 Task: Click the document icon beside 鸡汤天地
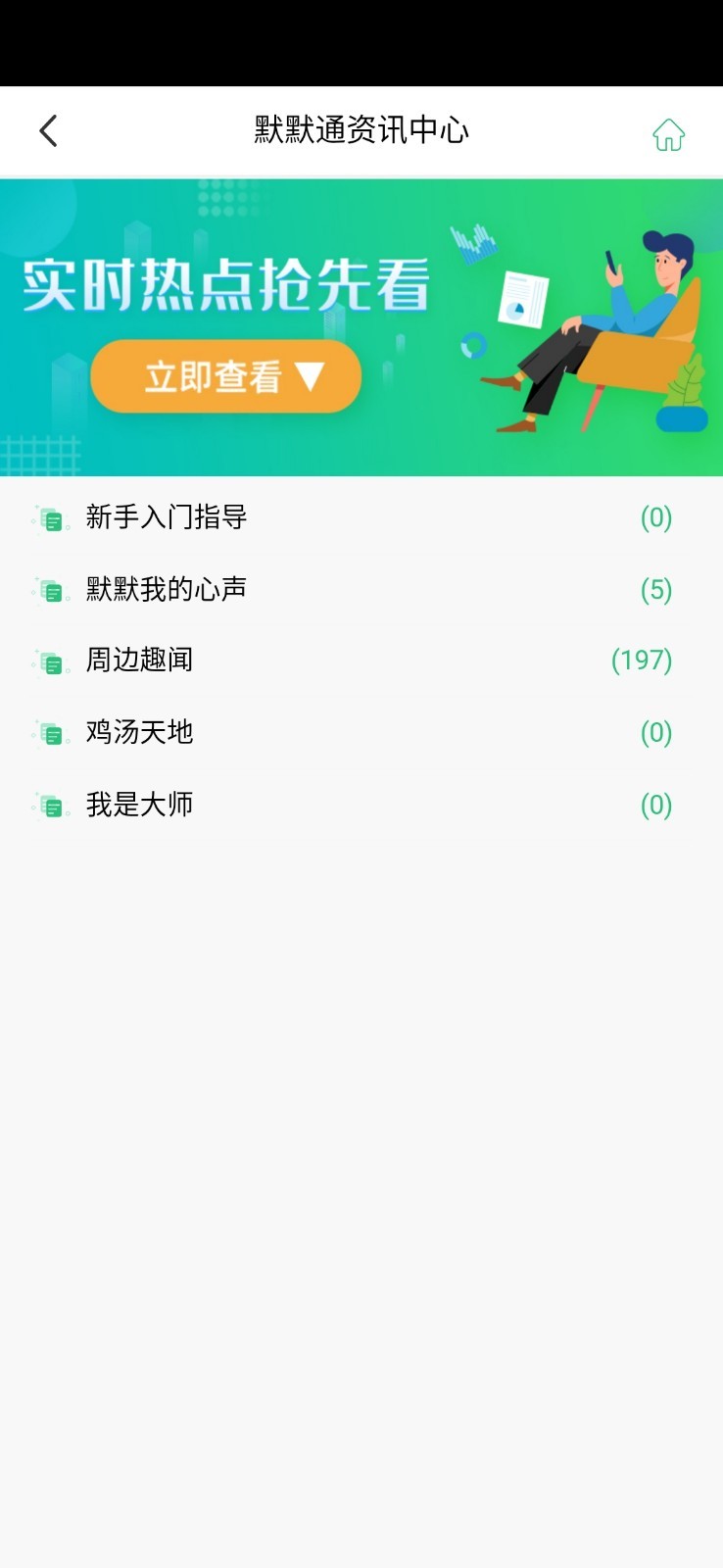tap(51, 734)
